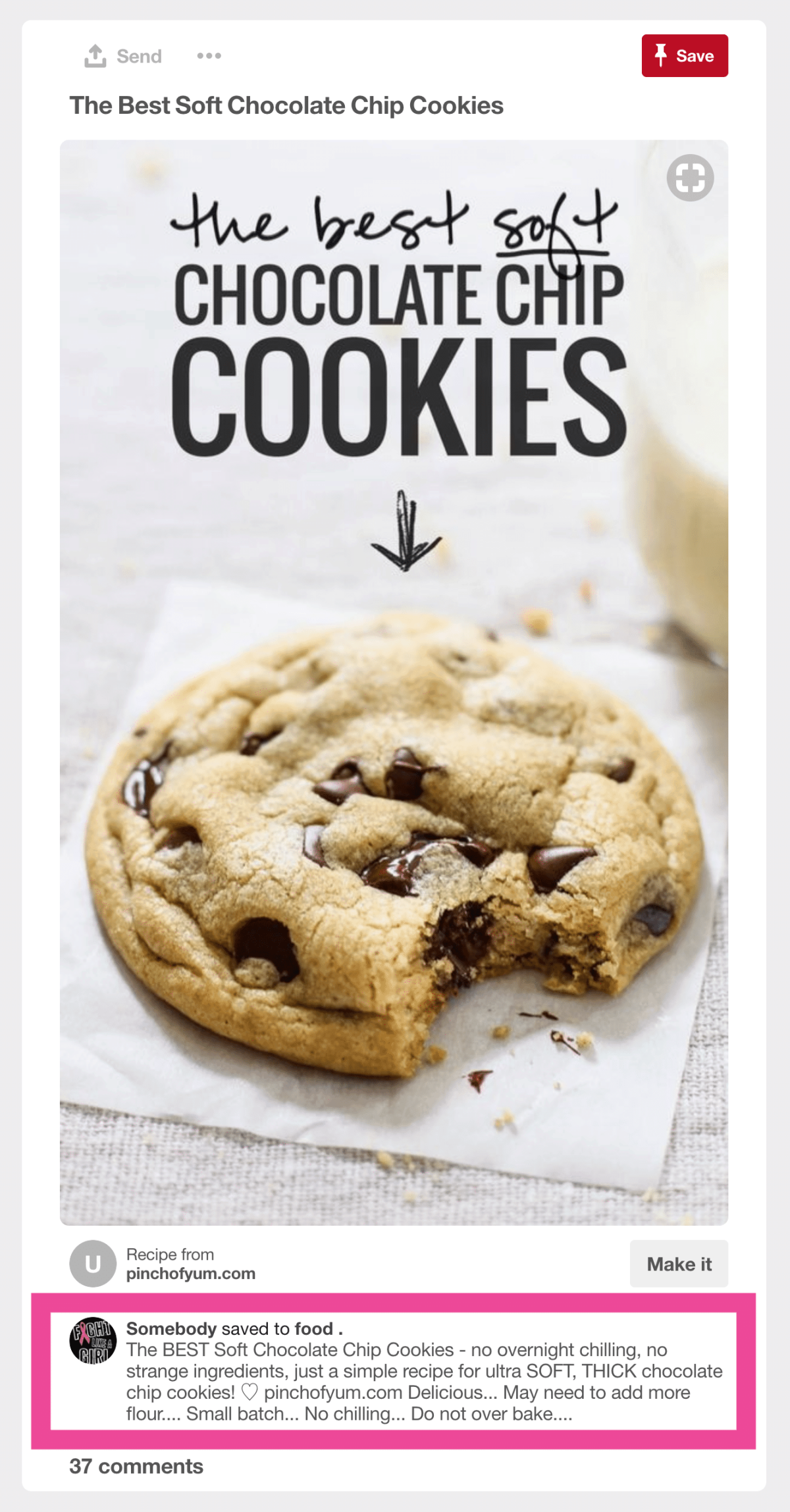790x1512 pixels.
Task: Tap the visual search icon on image
Action: [690, 178]
